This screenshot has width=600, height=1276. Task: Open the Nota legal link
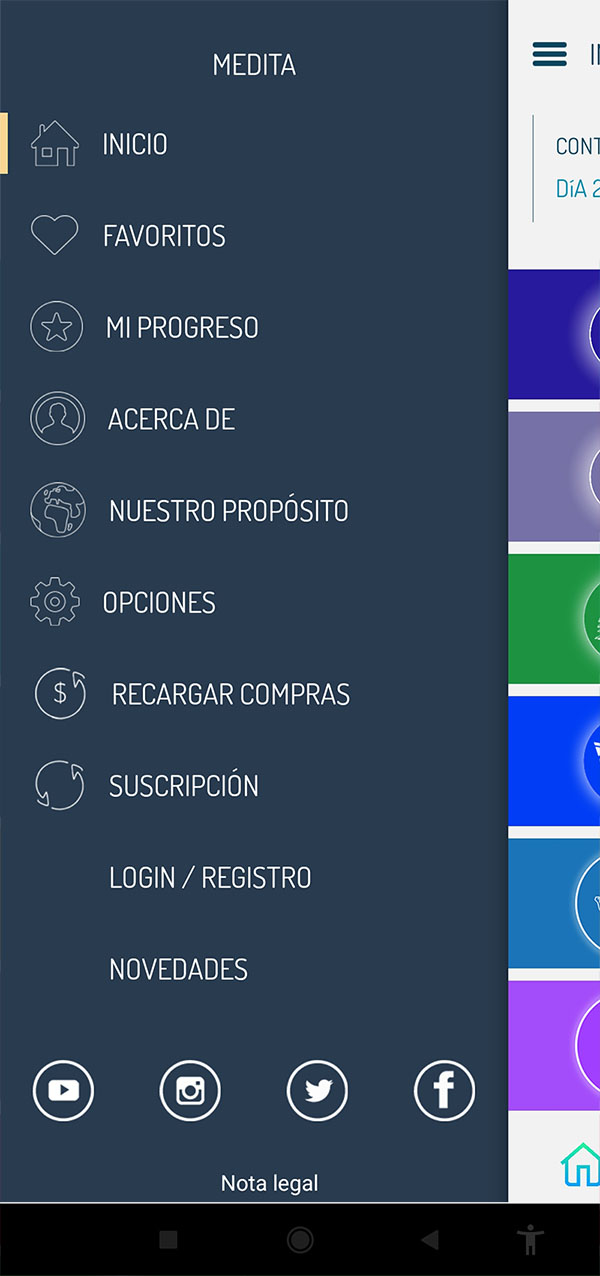click(x=269, y=1183)
